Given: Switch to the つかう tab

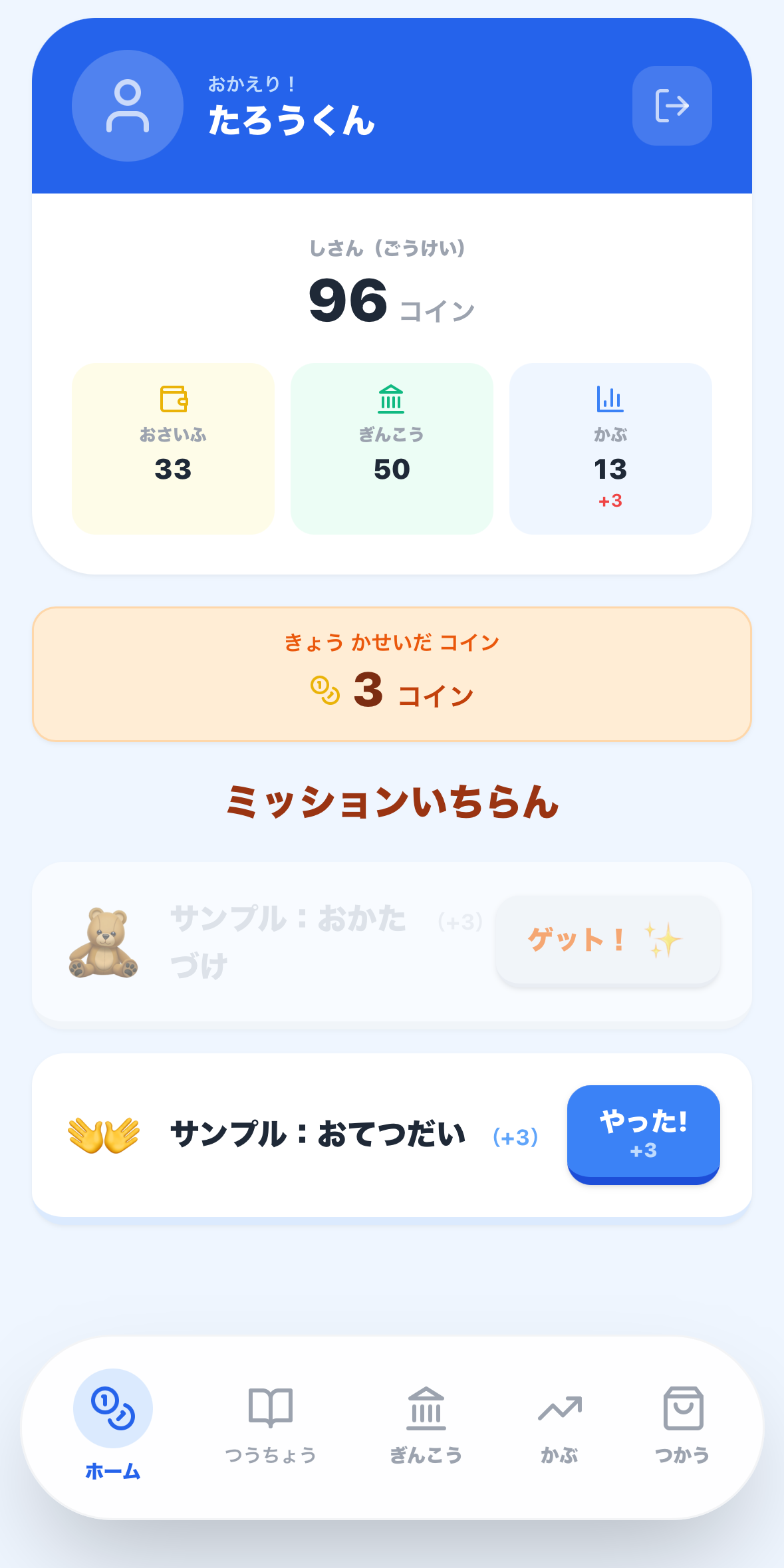Looking at the screenshot, I should tap(682, 1424).
